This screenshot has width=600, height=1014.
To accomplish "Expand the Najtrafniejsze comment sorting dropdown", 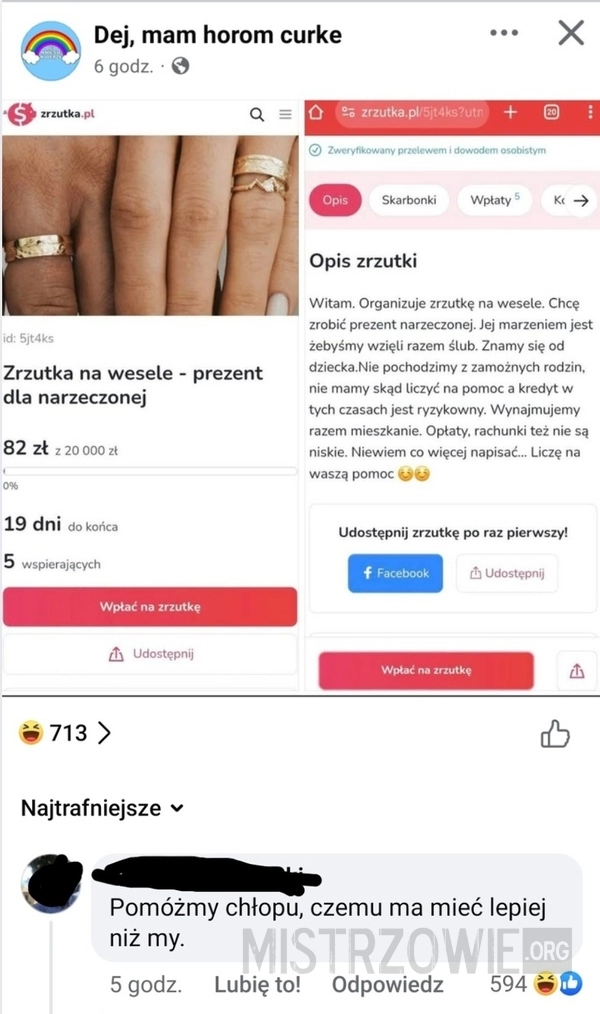I will pos(102,808).
